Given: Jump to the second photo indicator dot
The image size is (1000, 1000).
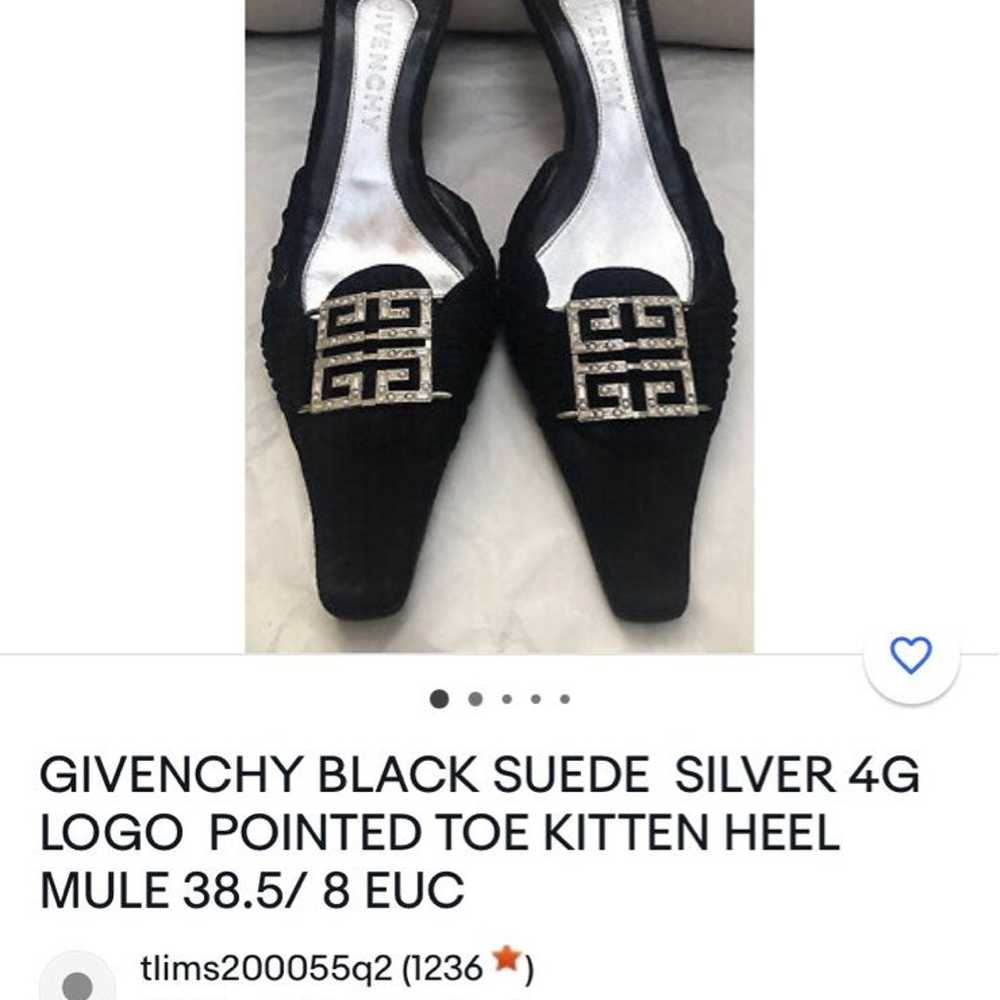Looking at the screenshot, I should (x=476, y=699).
